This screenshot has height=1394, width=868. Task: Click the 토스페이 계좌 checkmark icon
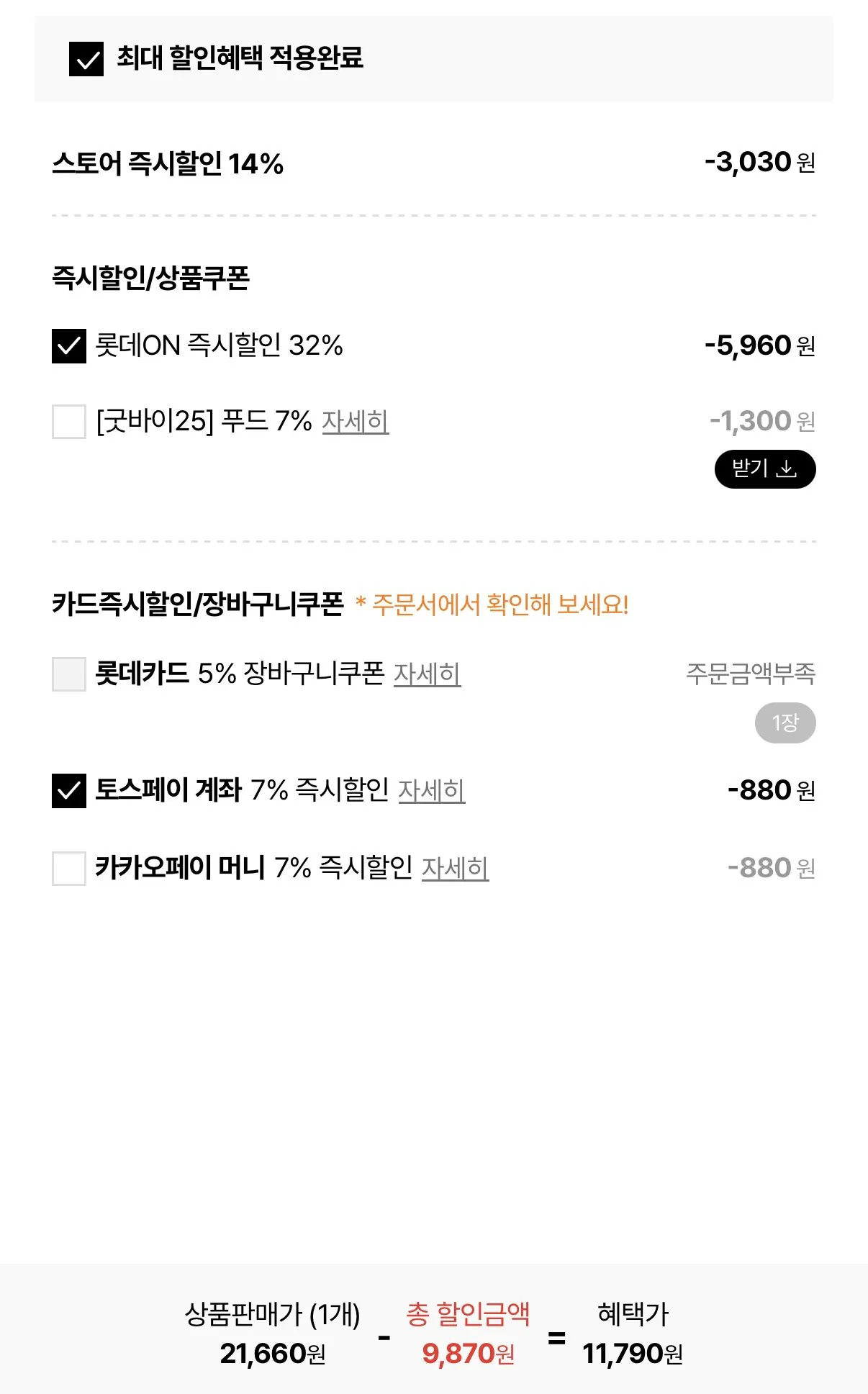pos(68,792)
